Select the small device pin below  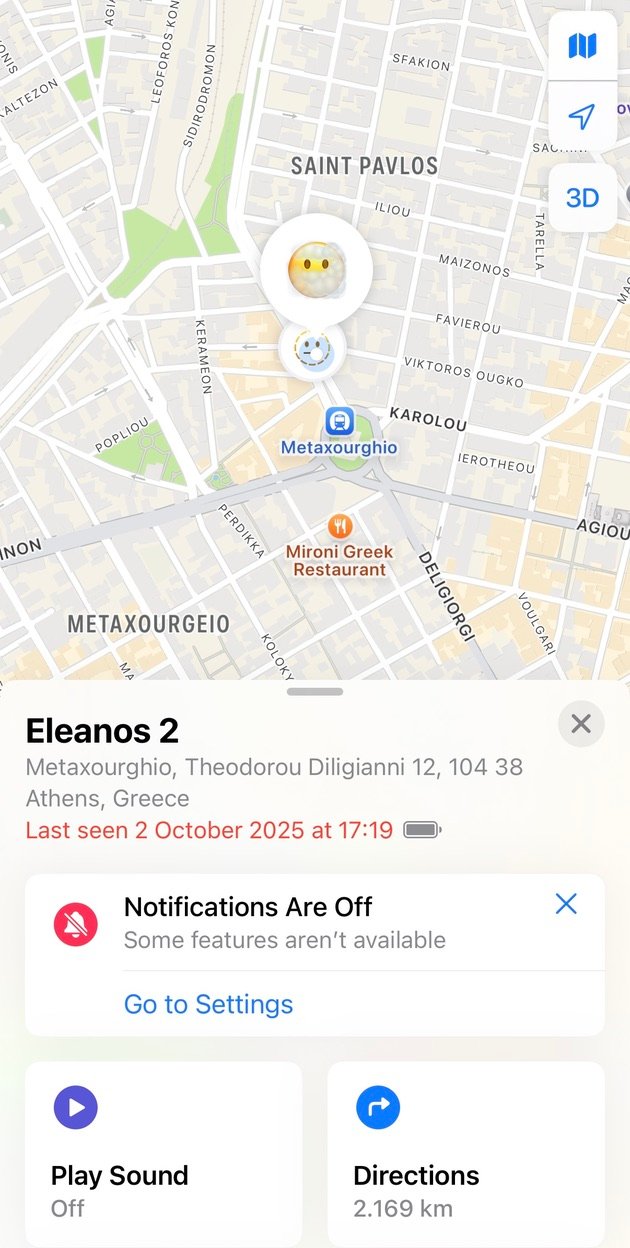pos(313,349)
